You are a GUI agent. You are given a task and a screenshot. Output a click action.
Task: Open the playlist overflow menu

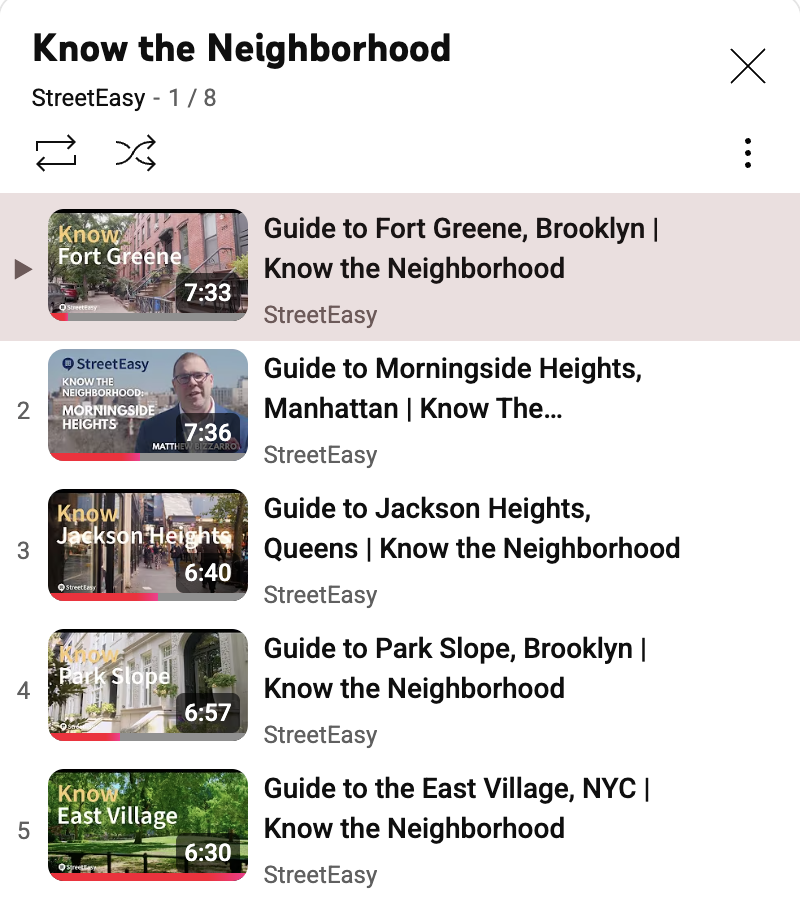[x=748, y=153]
